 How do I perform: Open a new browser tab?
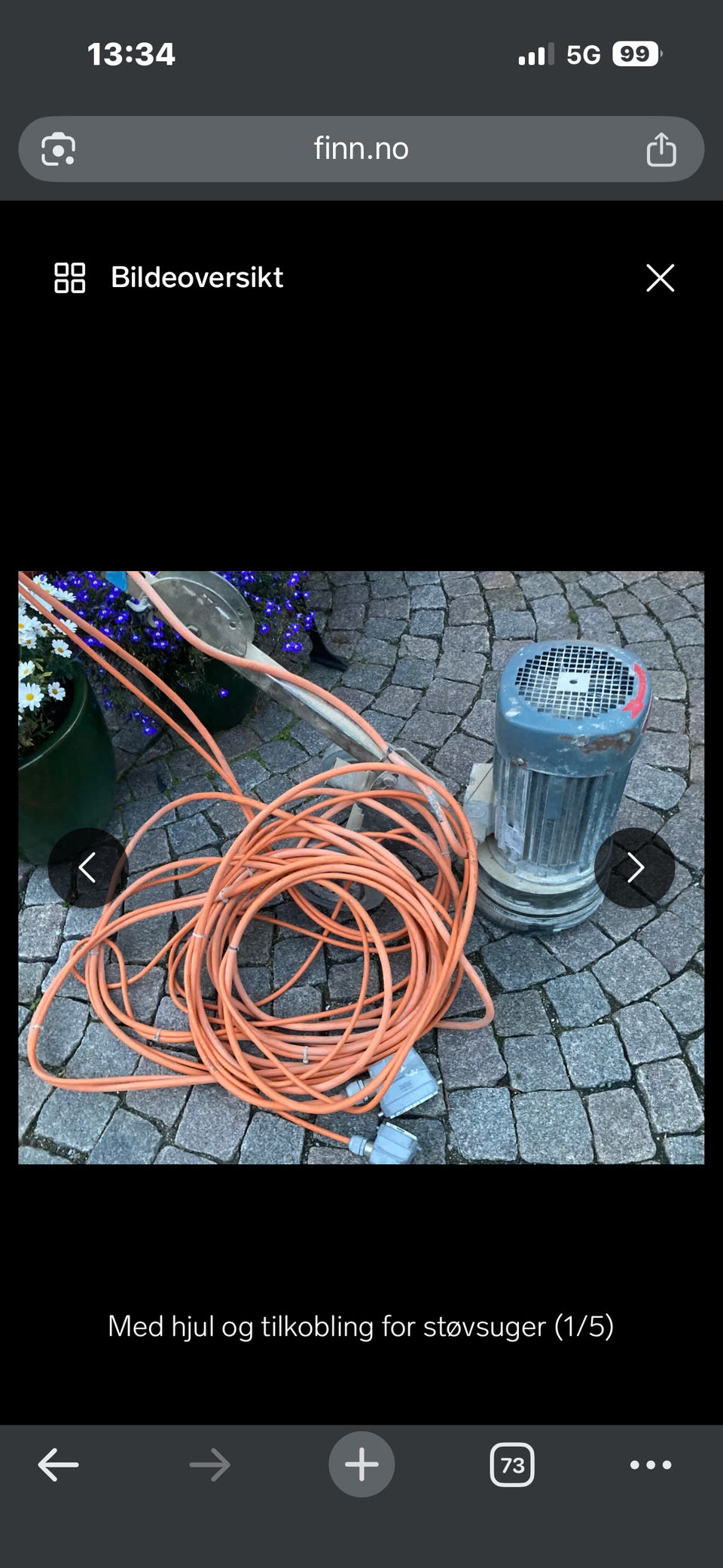coord(361,1465)
